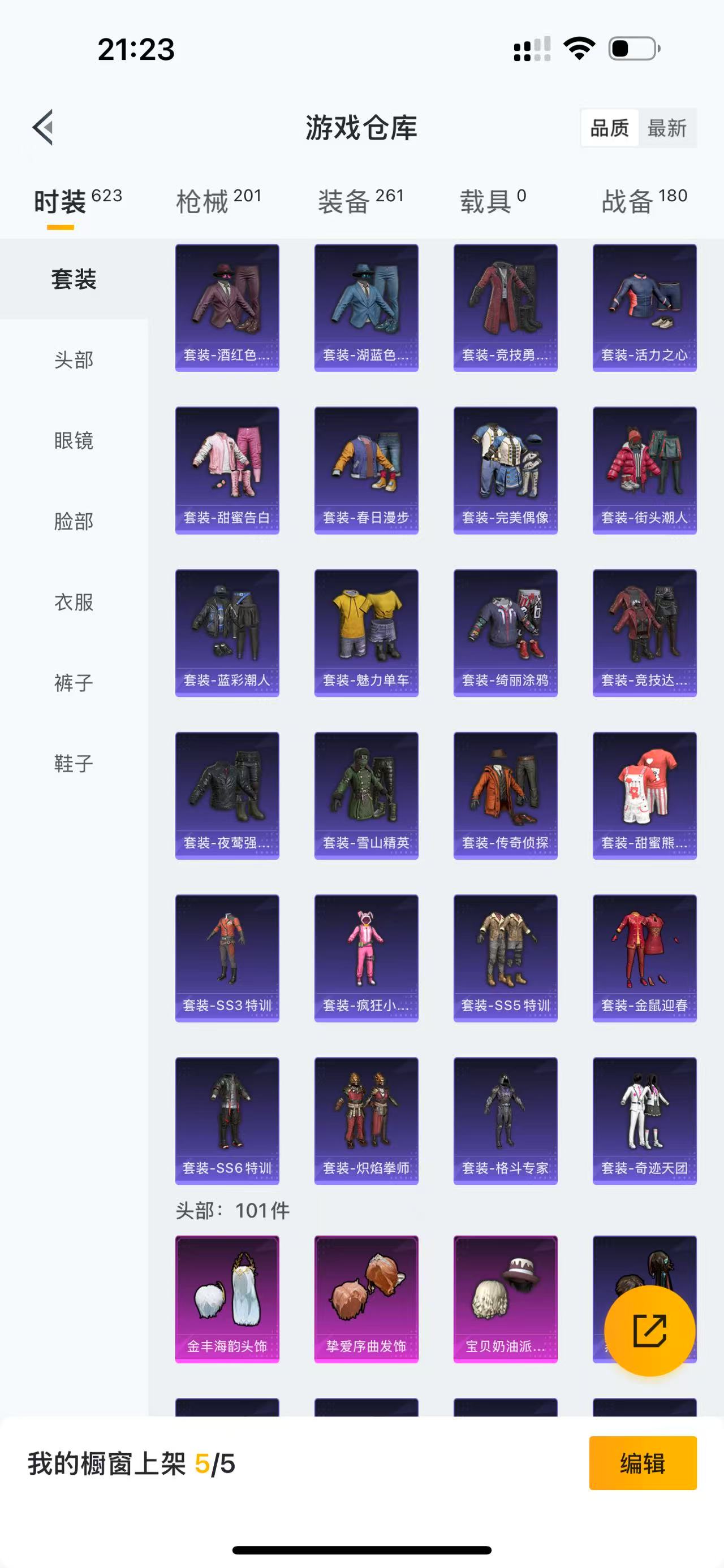Viewport: 724px width, 1568px height.
Task: Open the 套装-金鼠迎春 item
Action: point(645,958)
